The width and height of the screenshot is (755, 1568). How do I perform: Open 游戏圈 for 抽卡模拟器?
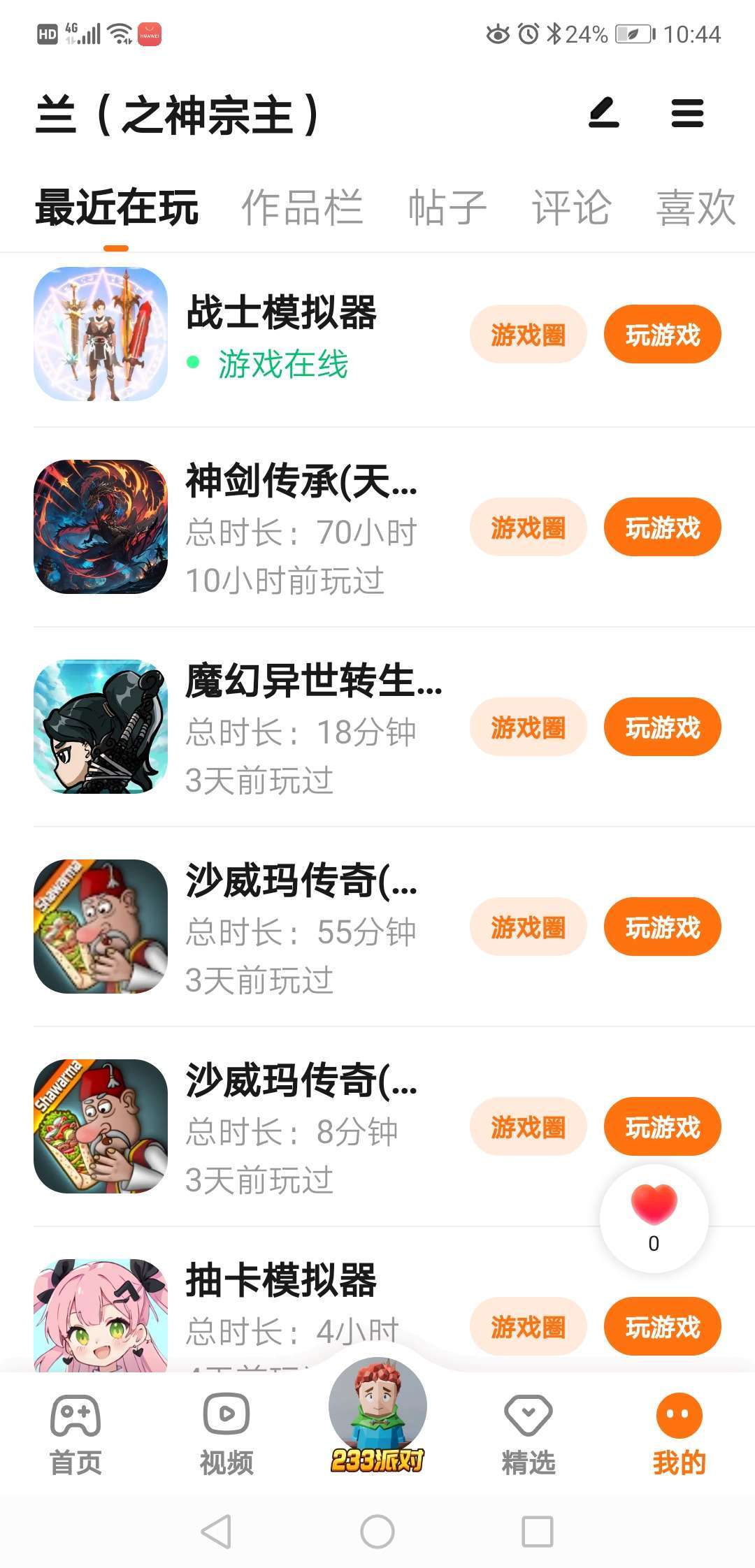(528, 1326)
